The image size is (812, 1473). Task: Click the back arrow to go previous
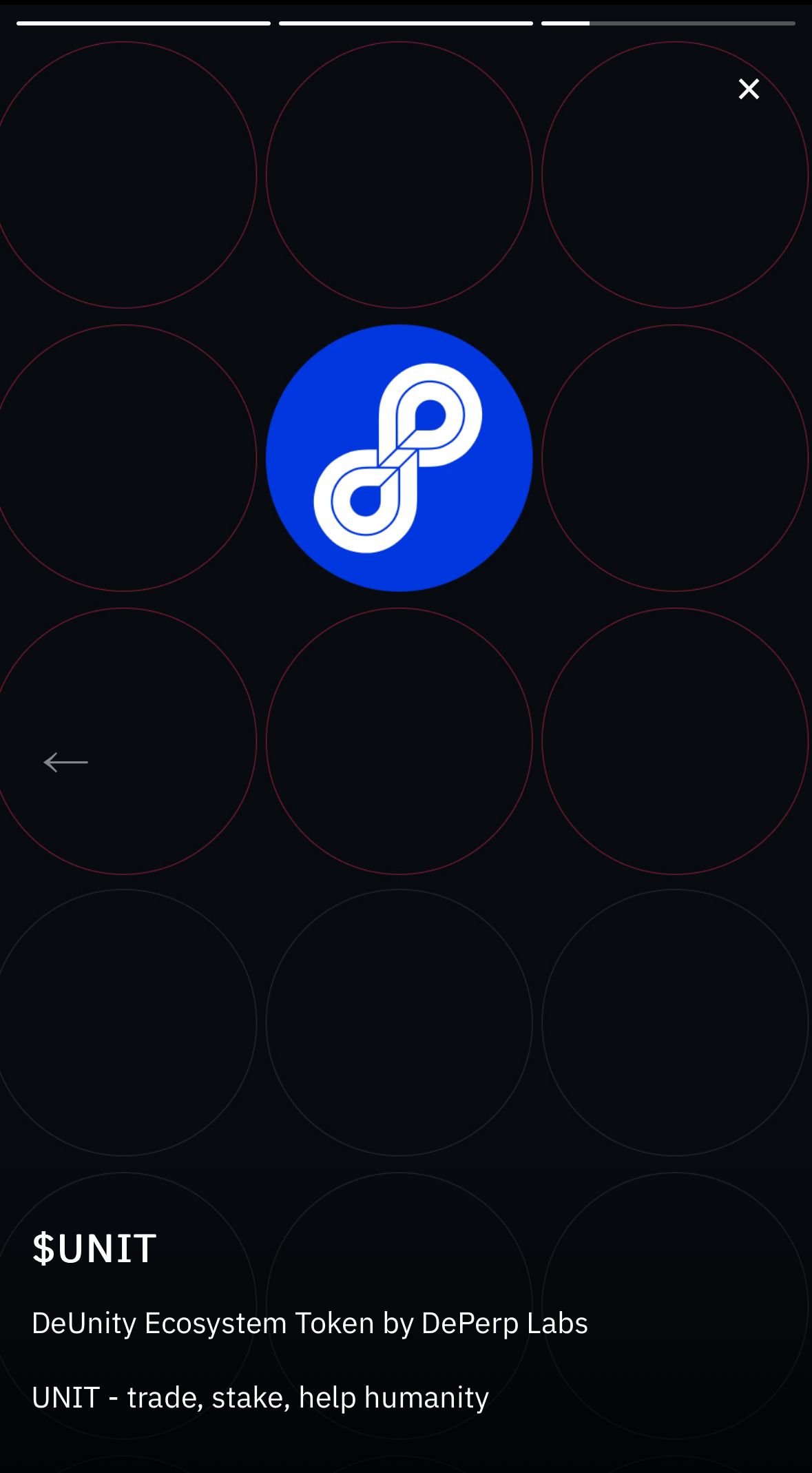tap(66, 762)
